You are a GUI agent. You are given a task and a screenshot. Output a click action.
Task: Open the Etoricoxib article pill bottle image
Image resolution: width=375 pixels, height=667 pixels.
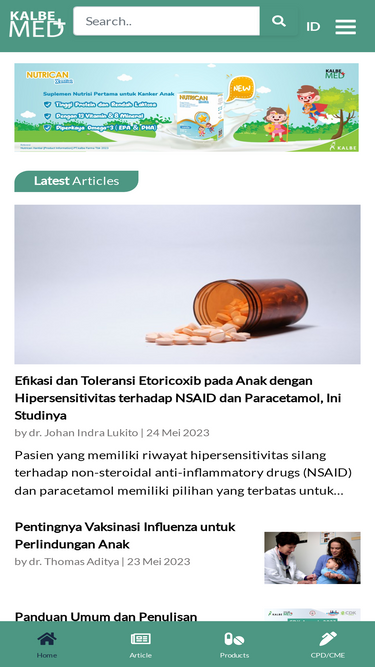pyautogui.click(x=188, y=284)
